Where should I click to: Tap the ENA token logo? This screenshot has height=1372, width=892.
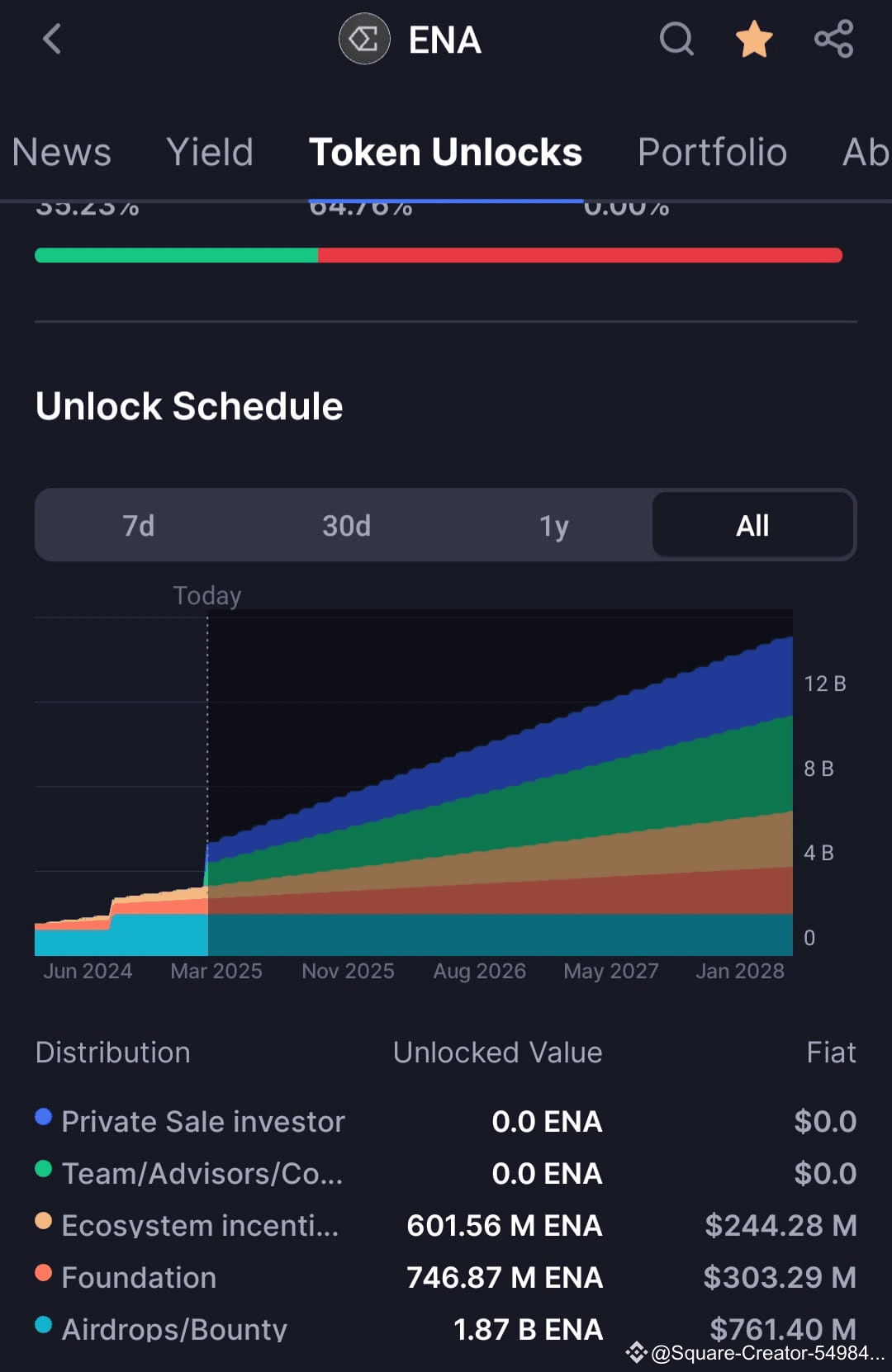[x=363, y=39]
